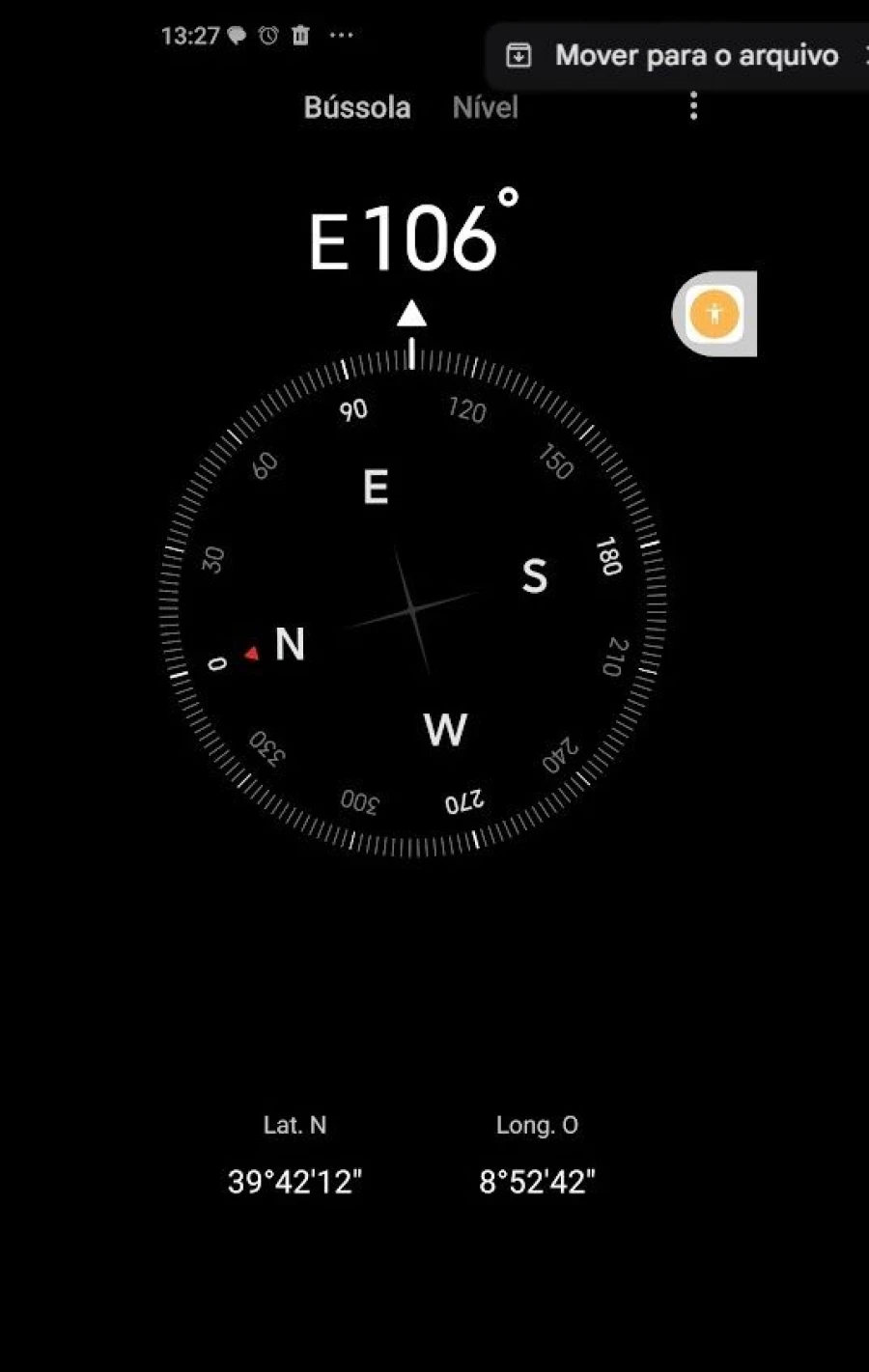Open the three-dot overflow menu
Viewport: 869px width, 1372px height.
693,106
